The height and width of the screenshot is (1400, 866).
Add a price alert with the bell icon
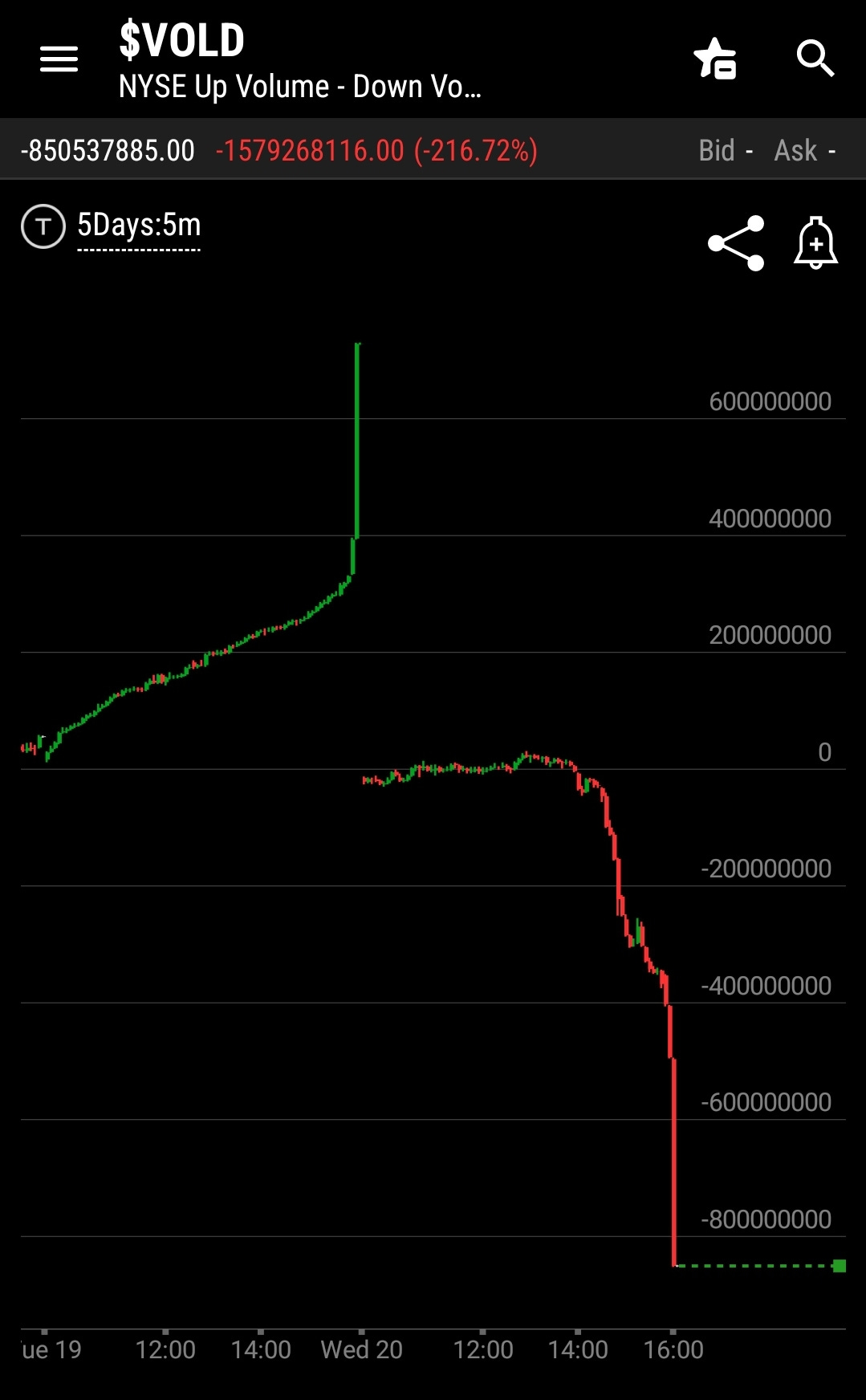click(815, 242)
